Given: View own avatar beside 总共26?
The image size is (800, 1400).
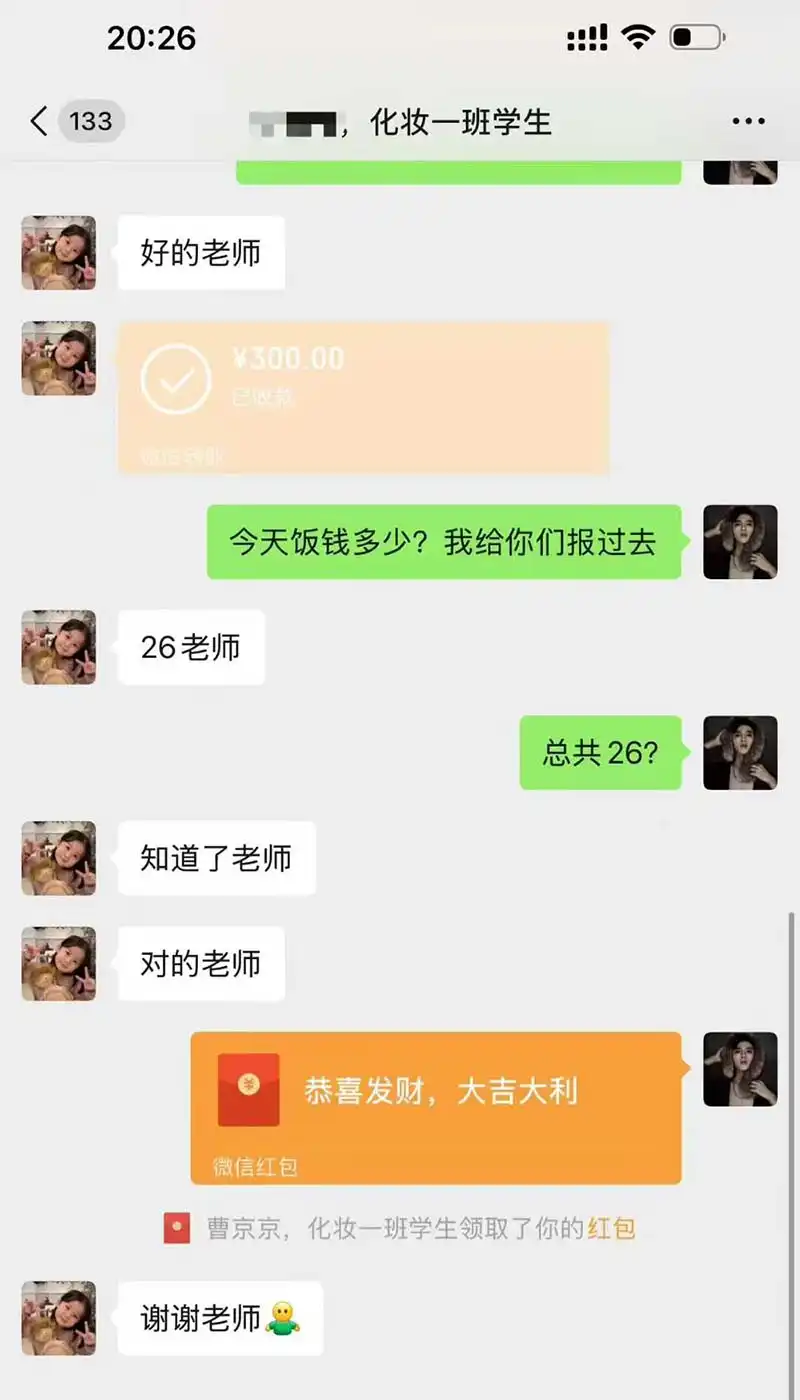Looking at the screenshot, I should [740, 752].
